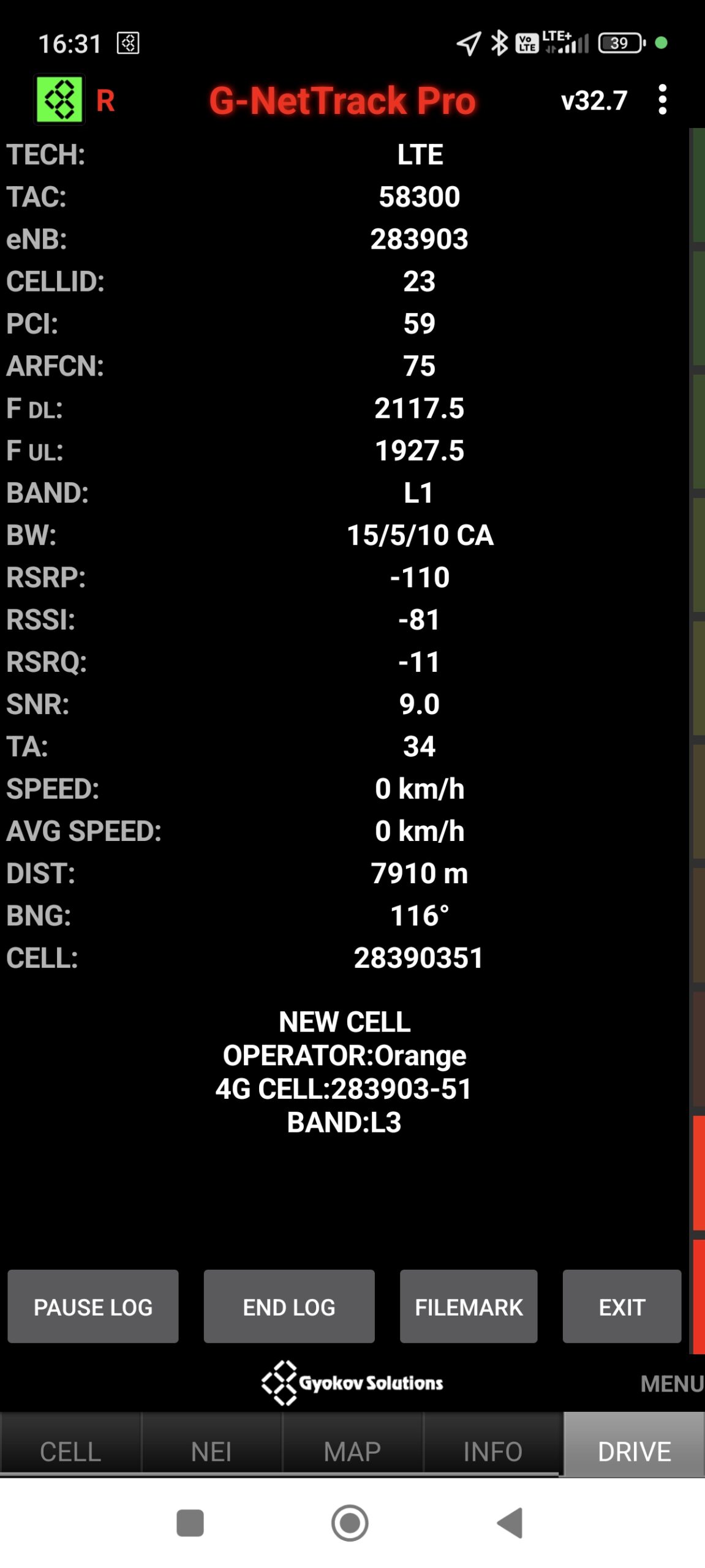Image resolution: width=705 pixels, height=1568 pixels.
Task: Go to the system home screen
Action: pyautogui.click(x=350, y=1523)
